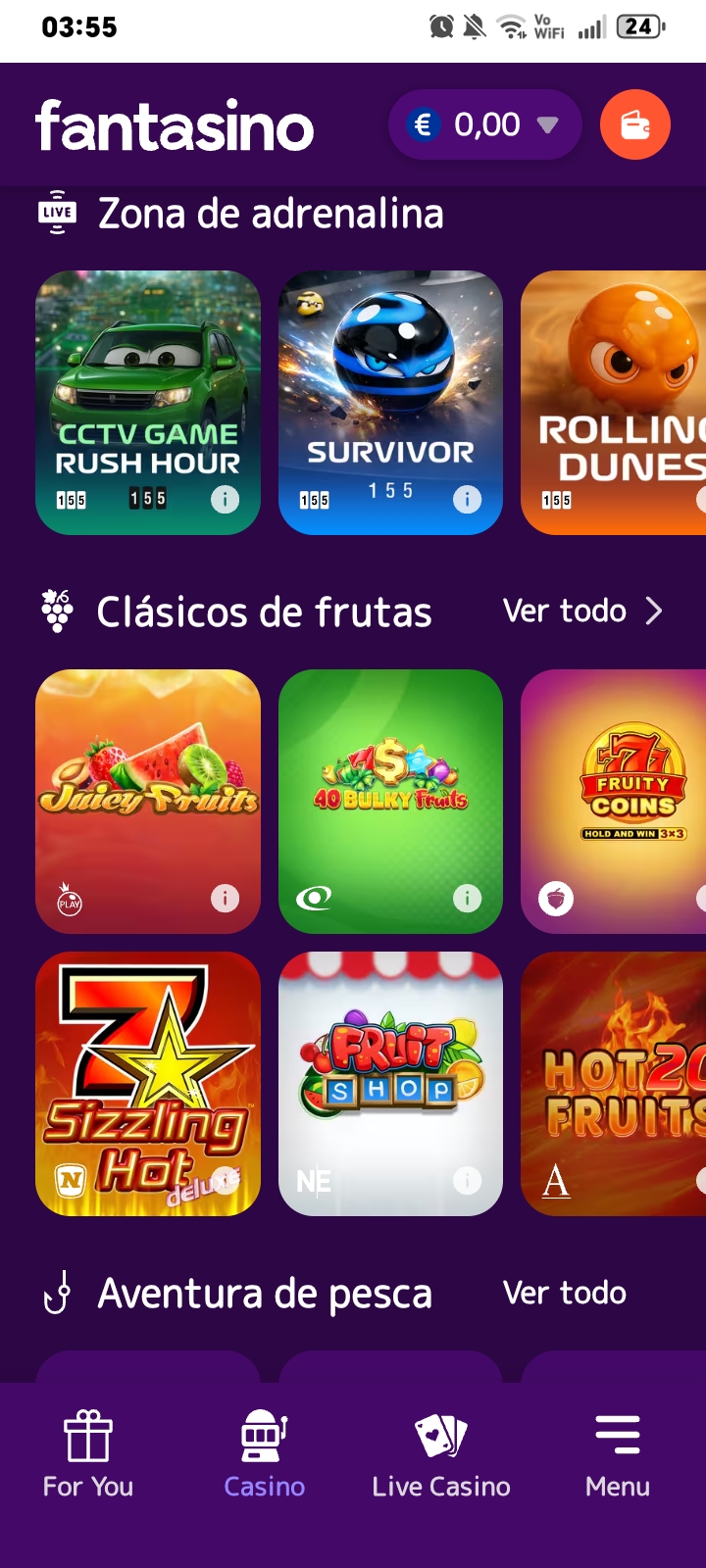This screenshot has height=1568, width=706.
Task: Switch to the For You tab
Action: click(x=88, y=1455)
